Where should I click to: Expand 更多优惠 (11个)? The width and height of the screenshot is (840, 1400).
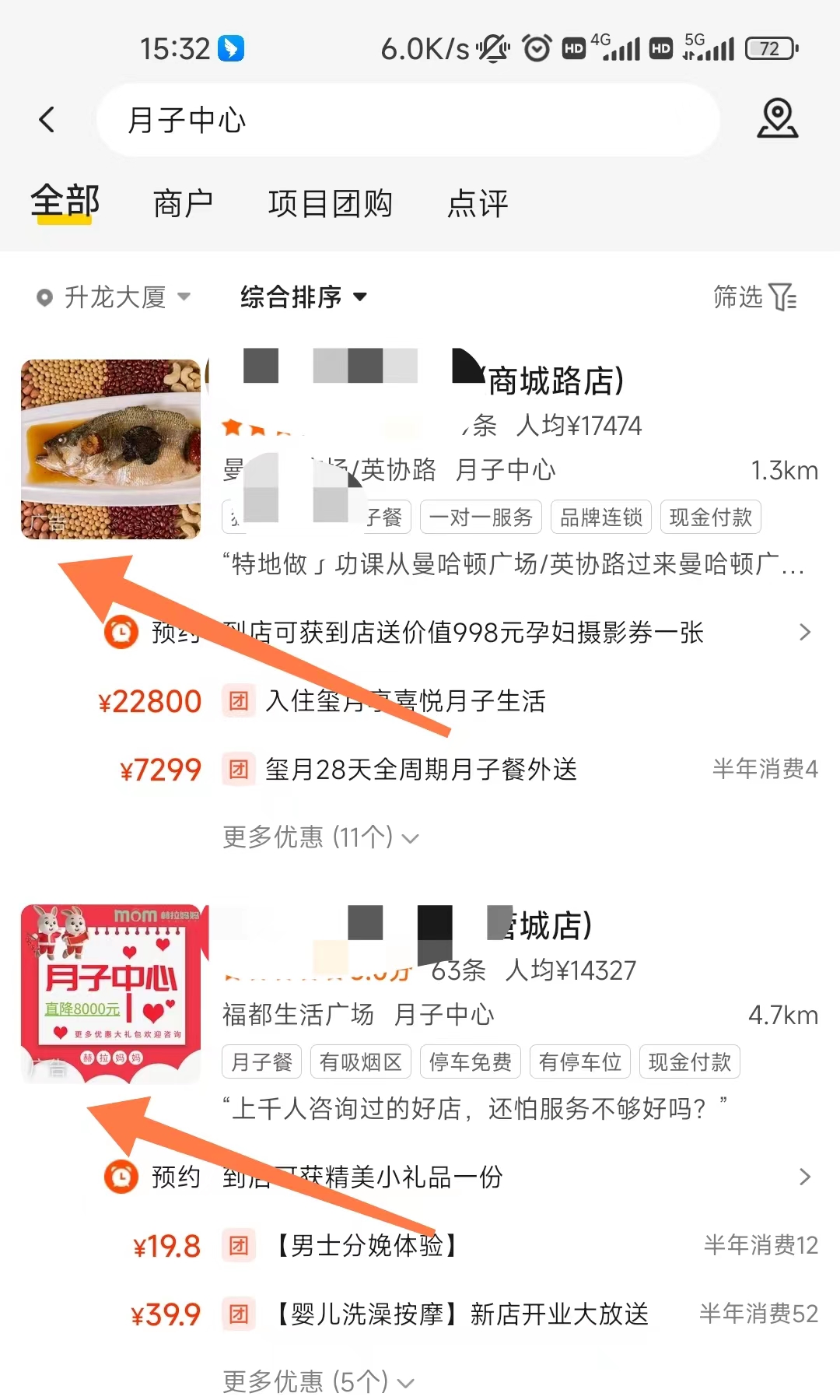pos(320,837)
